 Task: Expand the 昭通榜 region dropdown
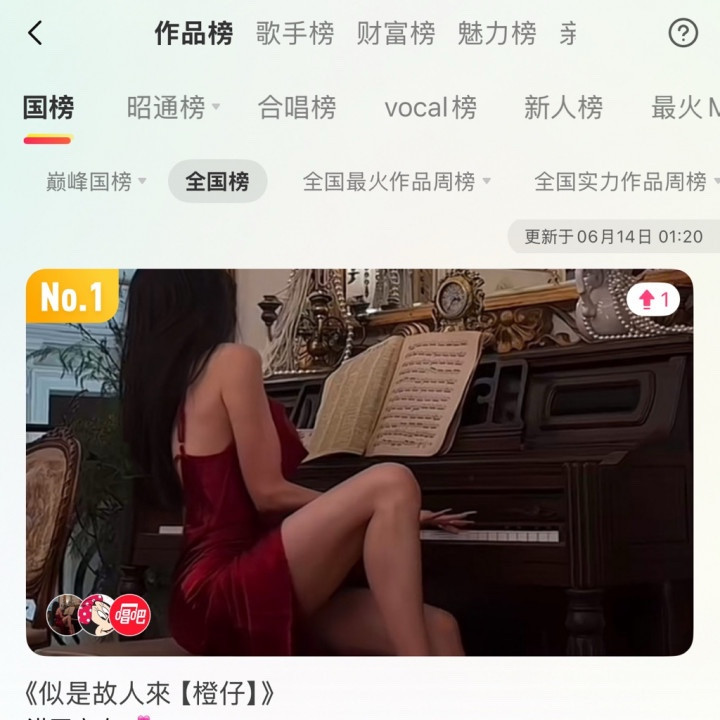[x=173, y=108]
